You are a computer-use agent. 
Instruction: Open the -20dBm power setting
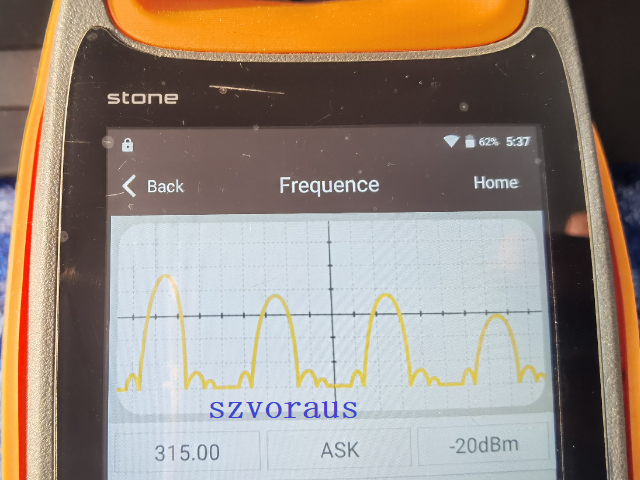[483, 446]
